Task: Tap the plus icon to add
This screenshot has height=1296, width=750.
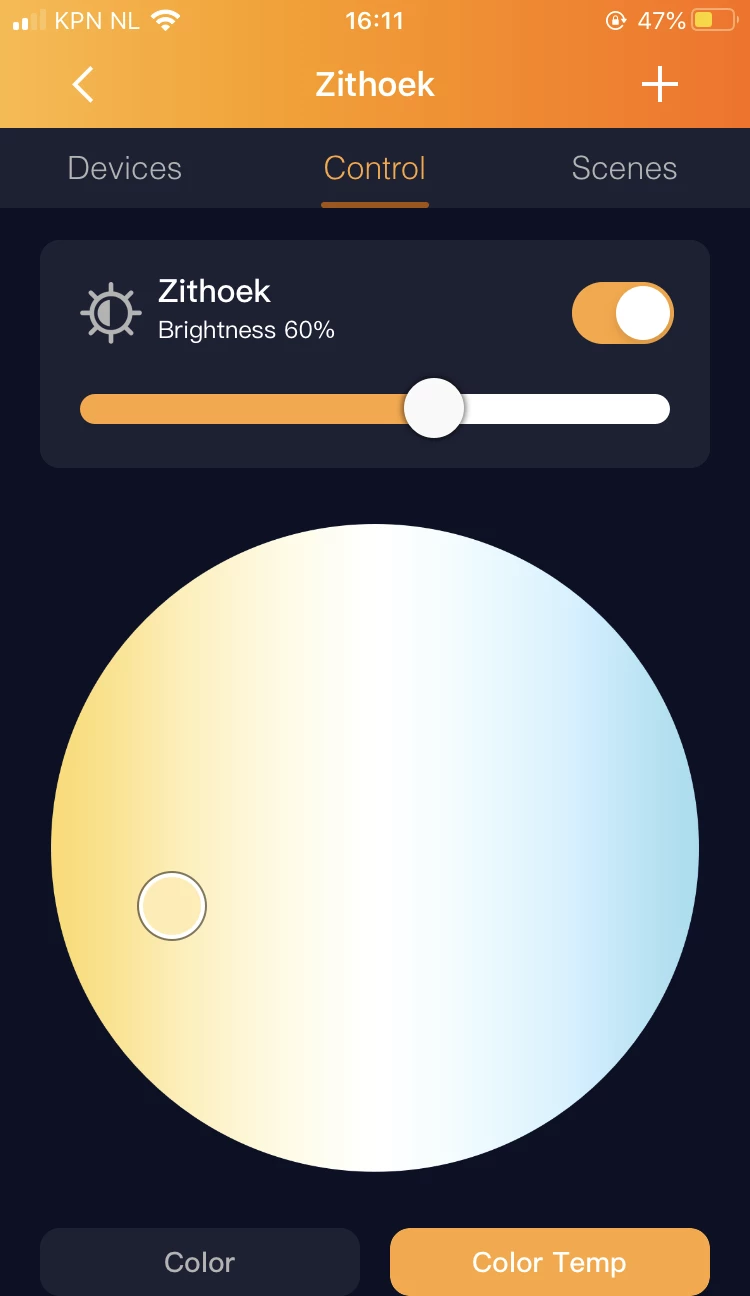Action: [659, 85]
